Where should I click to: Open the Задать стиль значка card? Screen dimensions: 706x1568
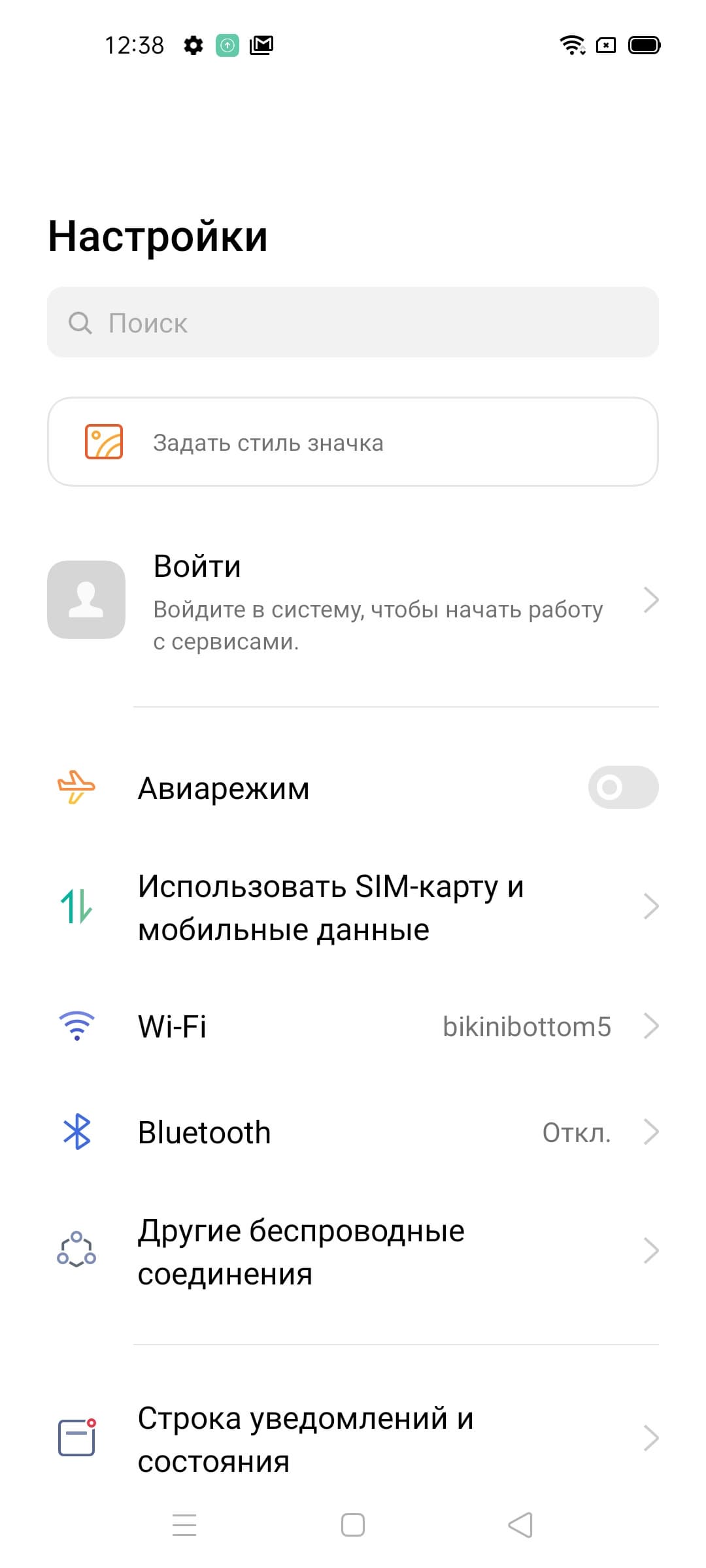[x=353, y=442]
